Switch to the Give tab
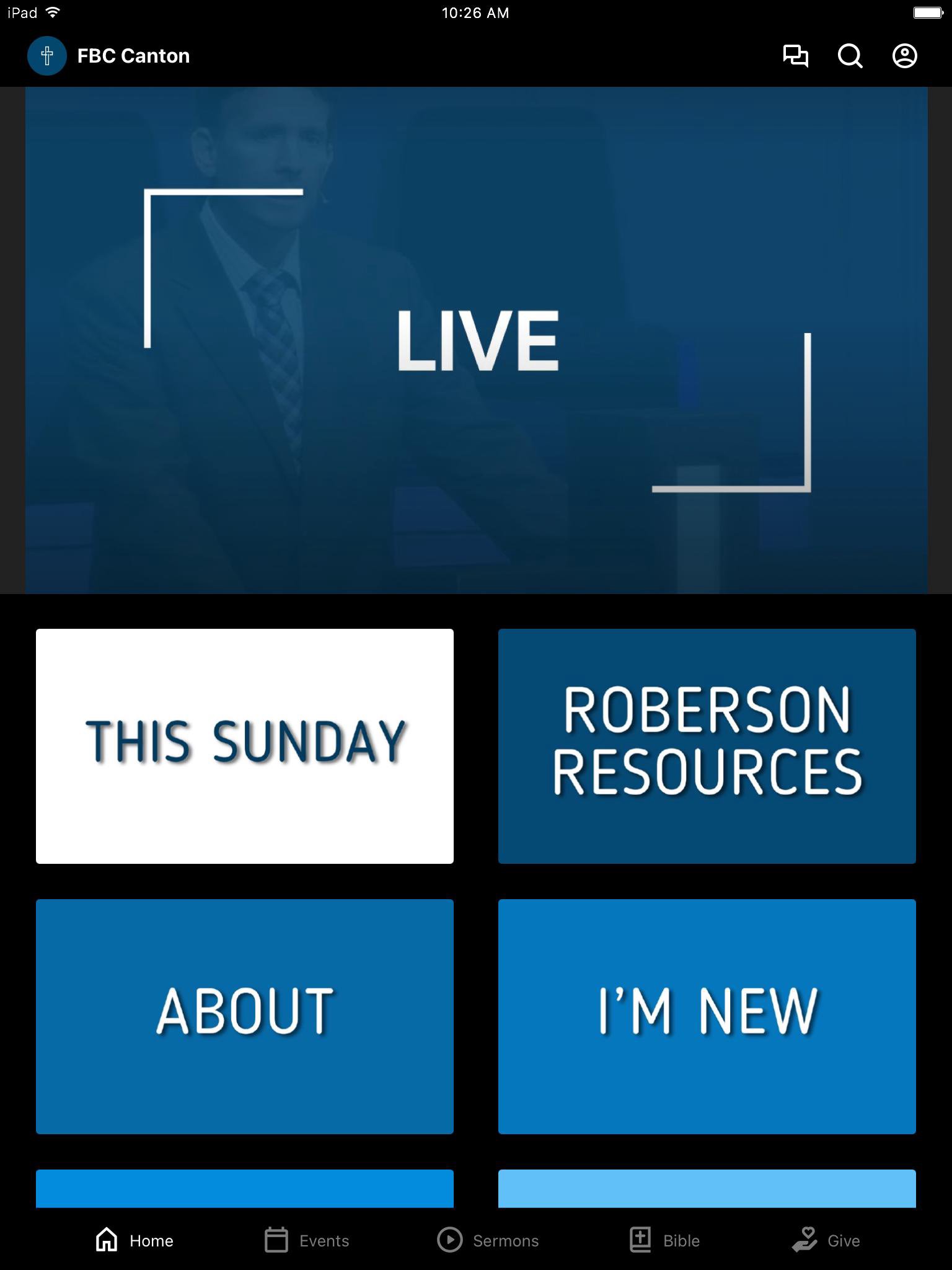 tap(826, 1240)
